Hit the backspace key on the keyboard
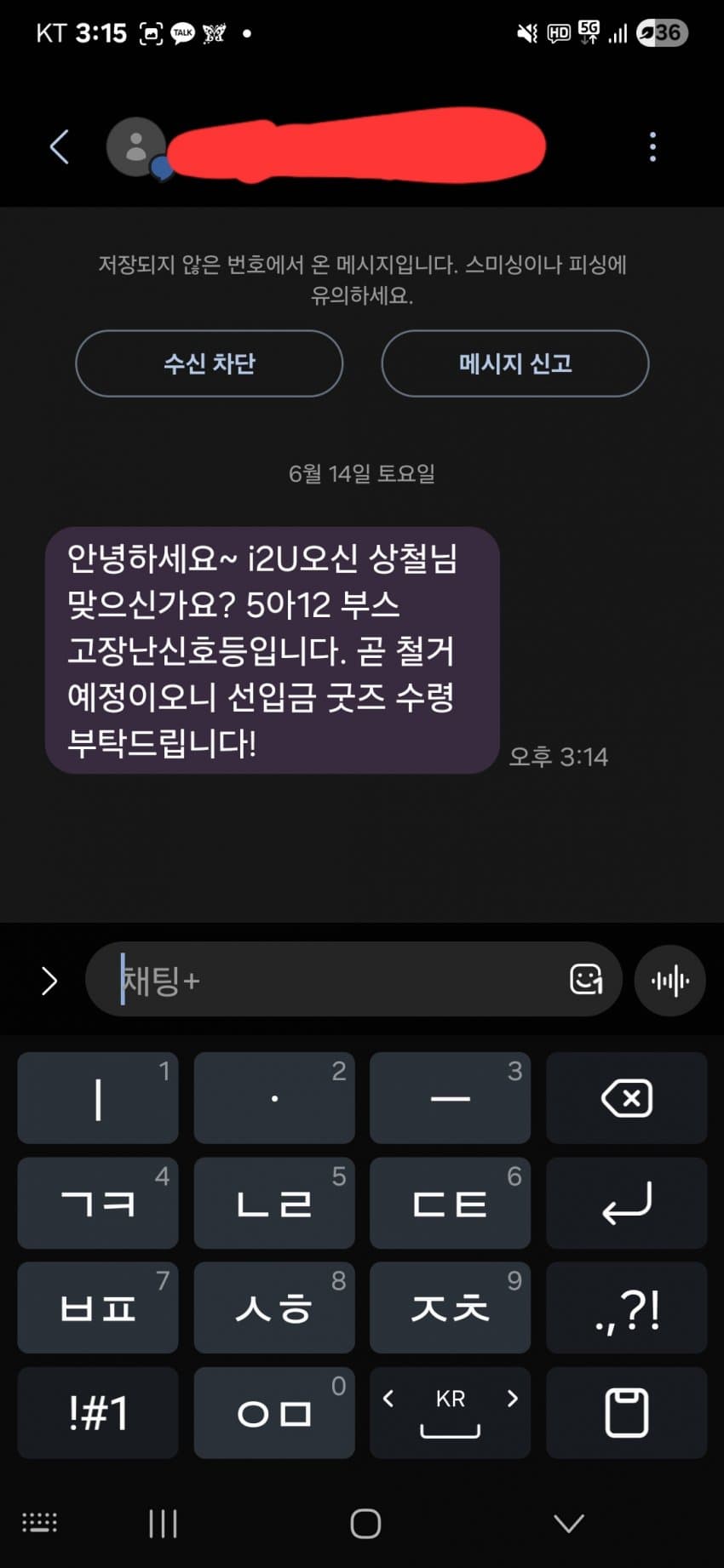Viewport: 724px width, 1568px height. (x=627, y=1098)
